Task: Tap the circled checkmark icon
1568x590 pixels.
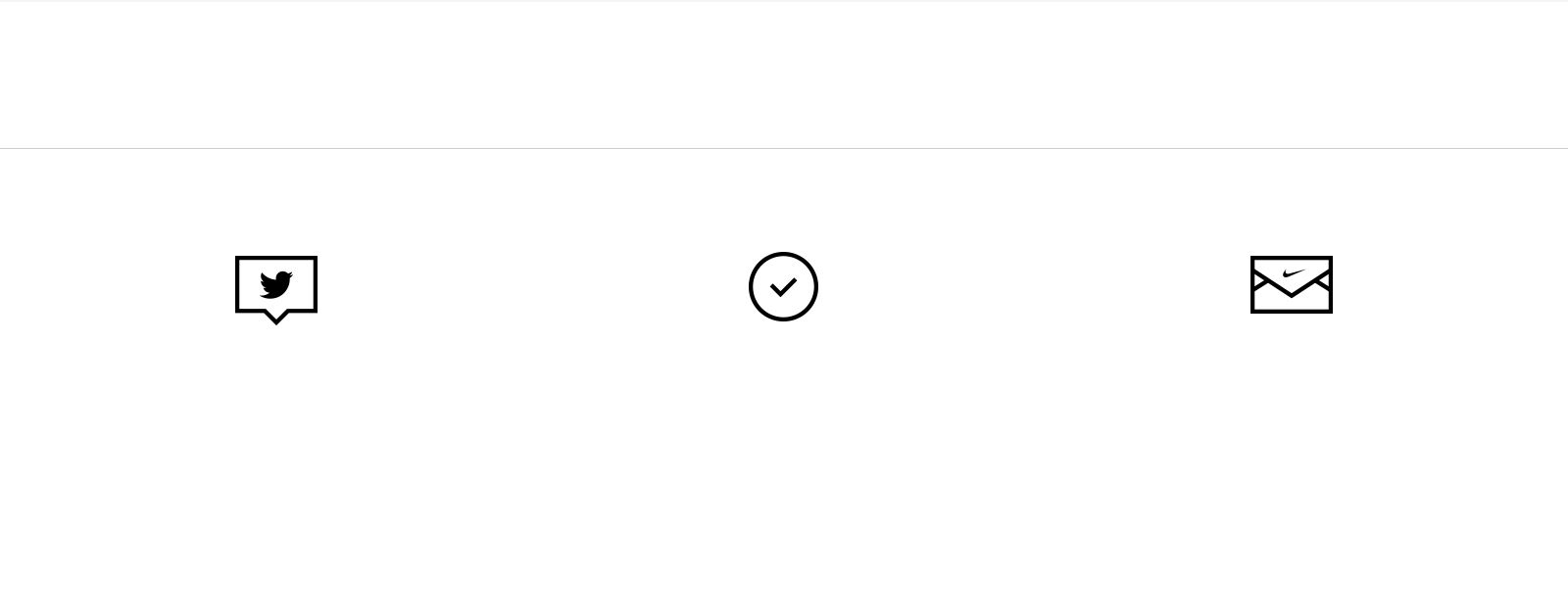Action: pyautogui.click(x=783, y=286)
